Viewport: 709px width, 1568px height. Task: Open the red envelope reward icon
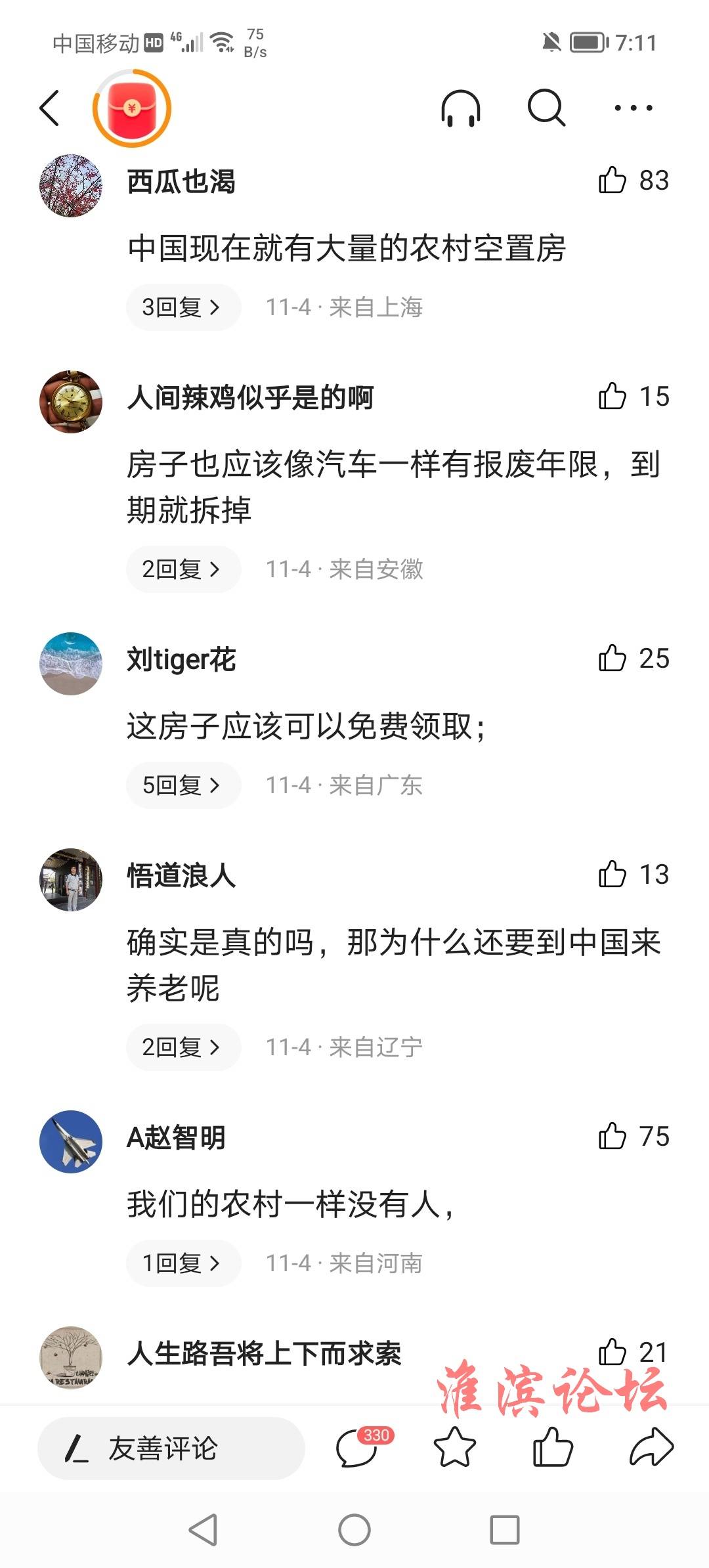point(131,109)
